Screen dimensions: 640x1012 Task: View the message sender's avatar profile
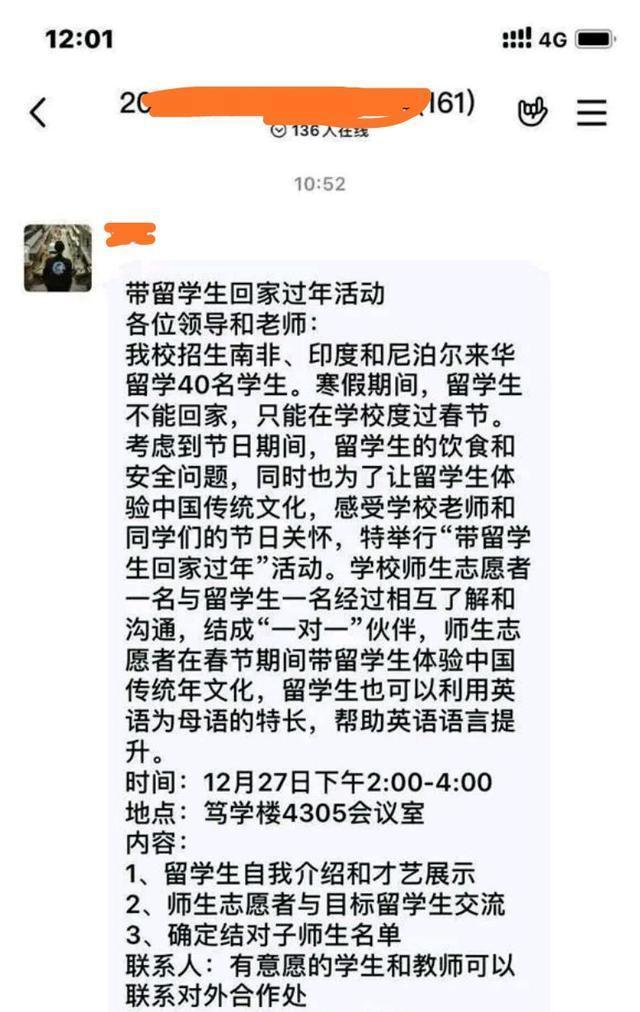tap(58, 258)
